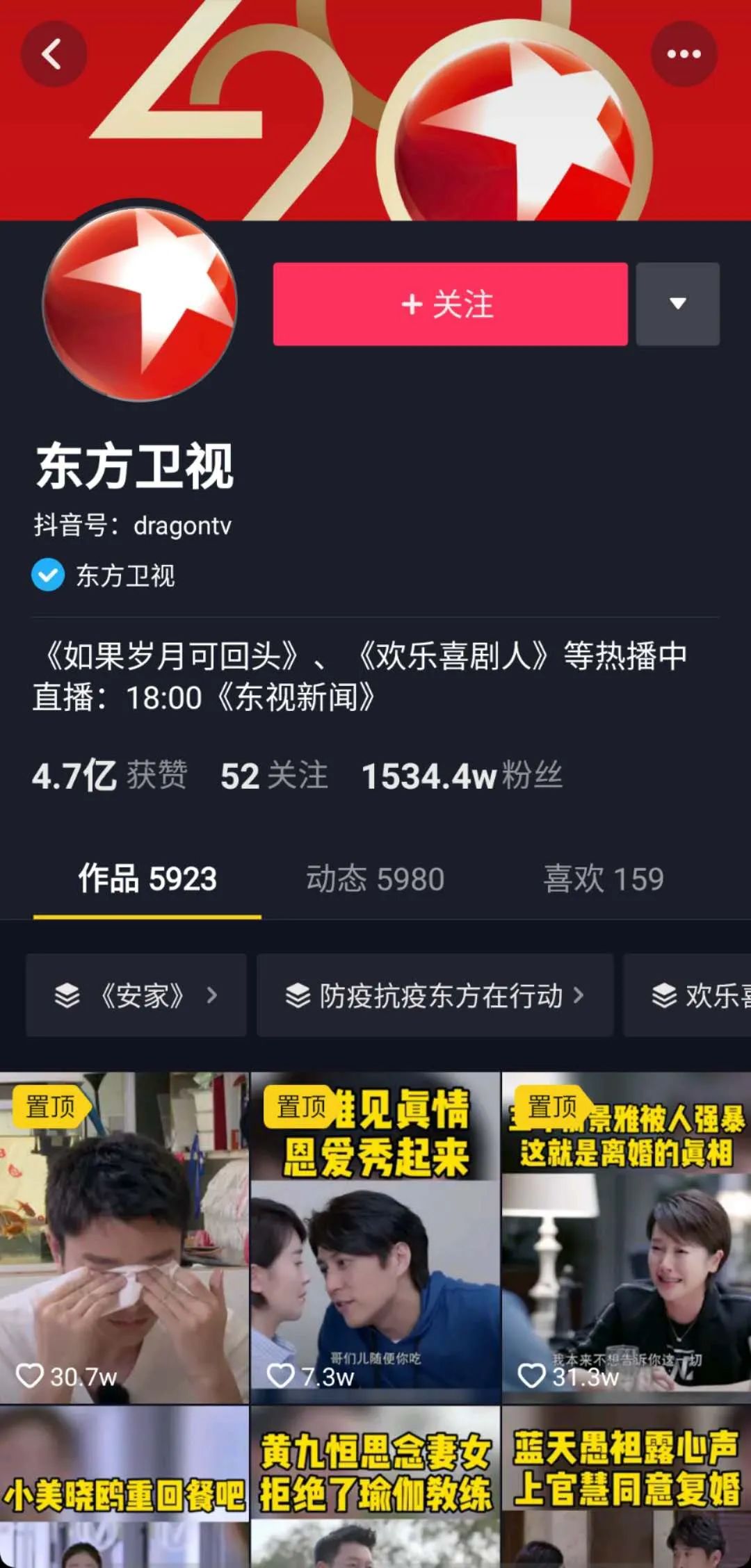
Task: Play the pinned 这就是离婚的真相 video
Action: tap(626, 1237)
